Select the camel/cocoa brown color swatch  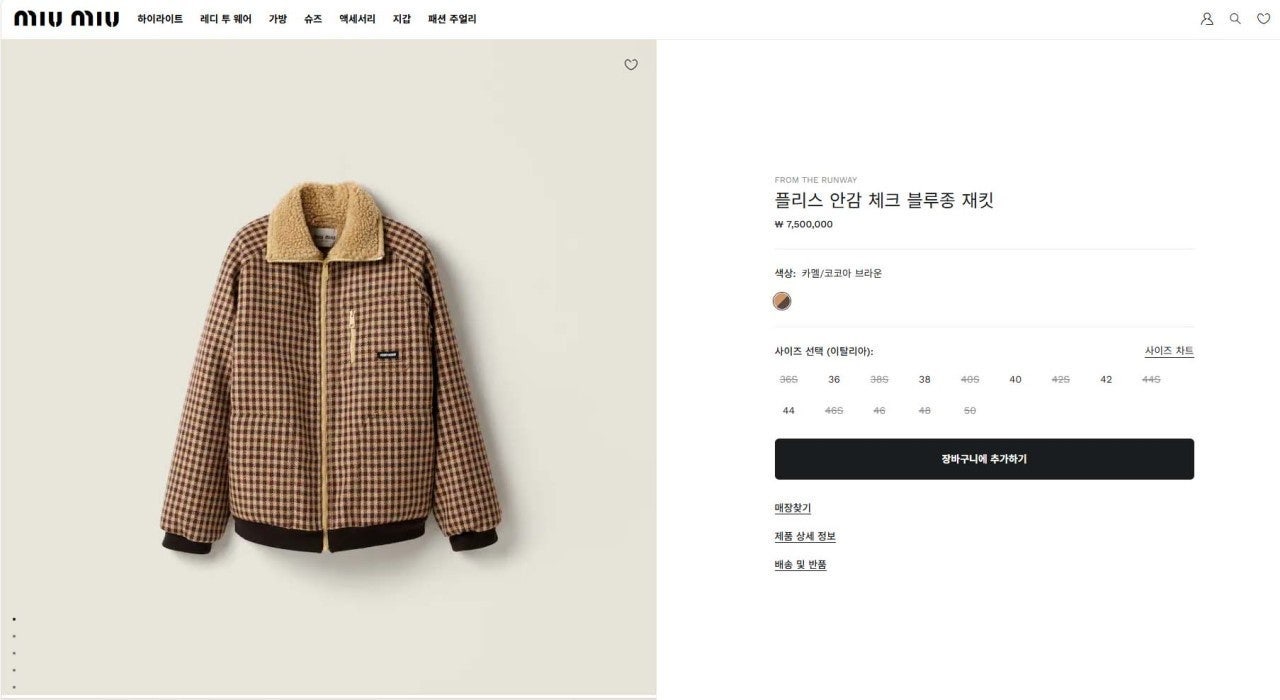pyautogui.click(x=782, y=301)
